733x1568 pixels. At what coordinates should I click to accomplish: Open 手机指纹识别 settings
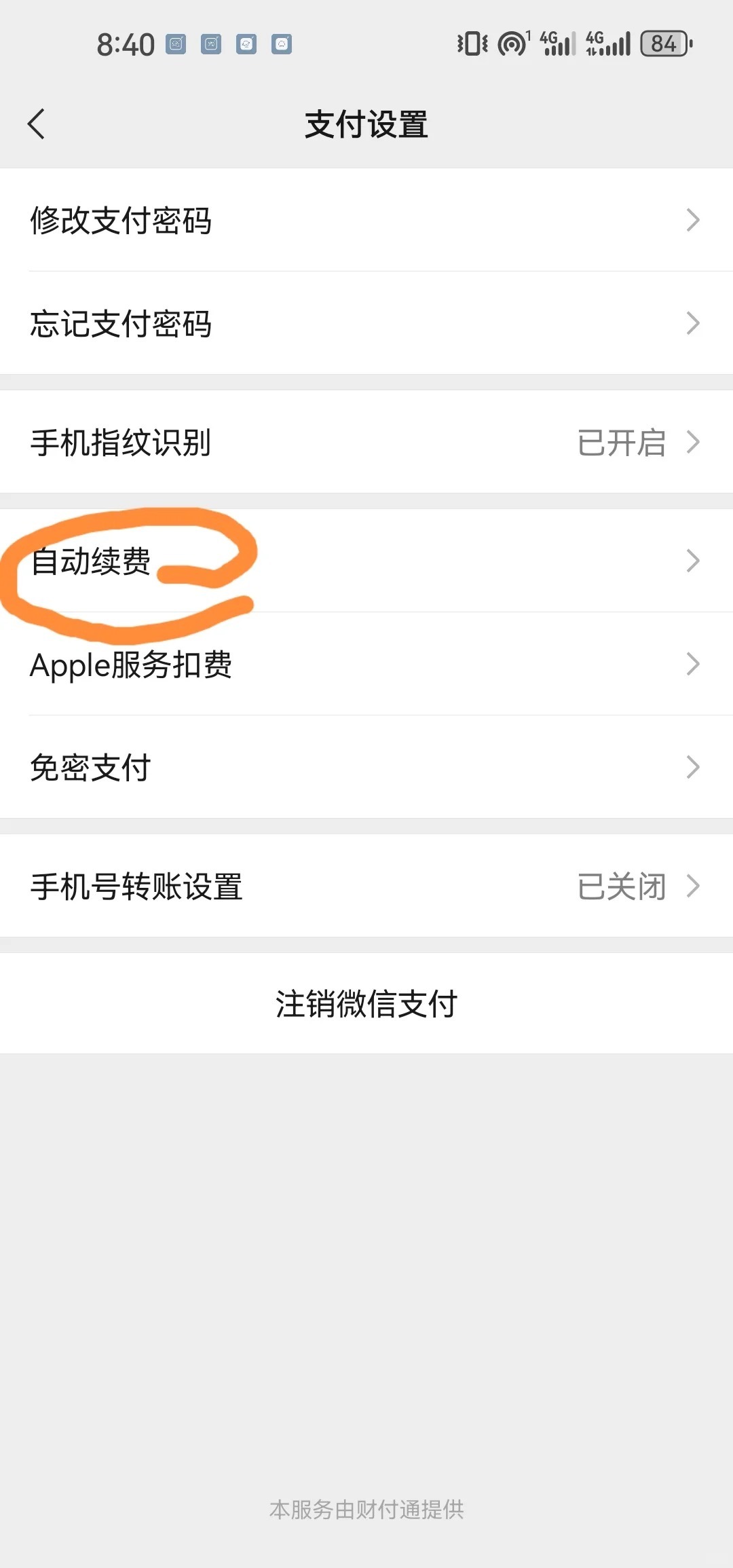(366, 442)
